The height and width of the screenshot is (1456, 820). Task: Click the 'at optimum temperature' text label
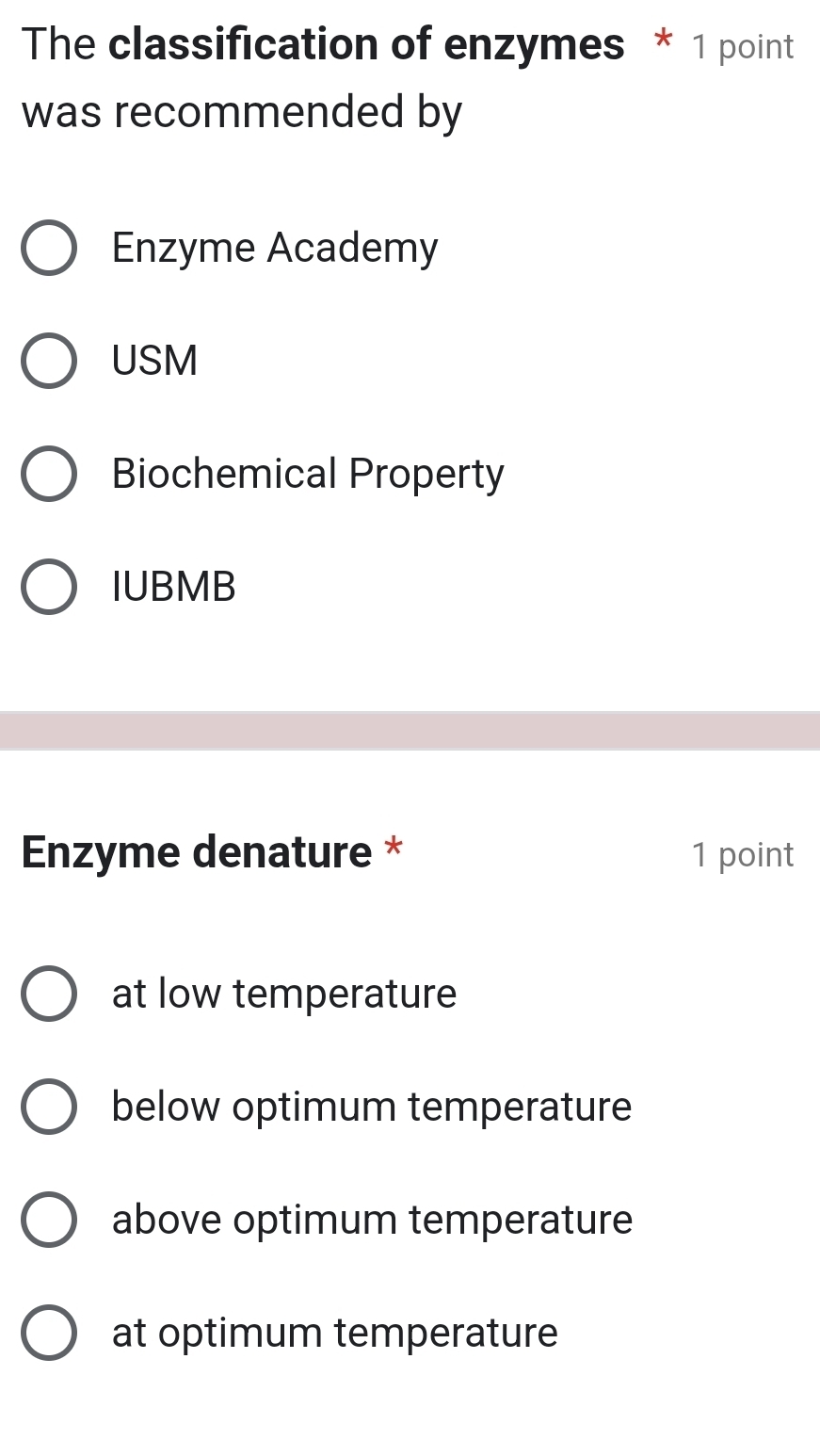[x=334, y=1333]
